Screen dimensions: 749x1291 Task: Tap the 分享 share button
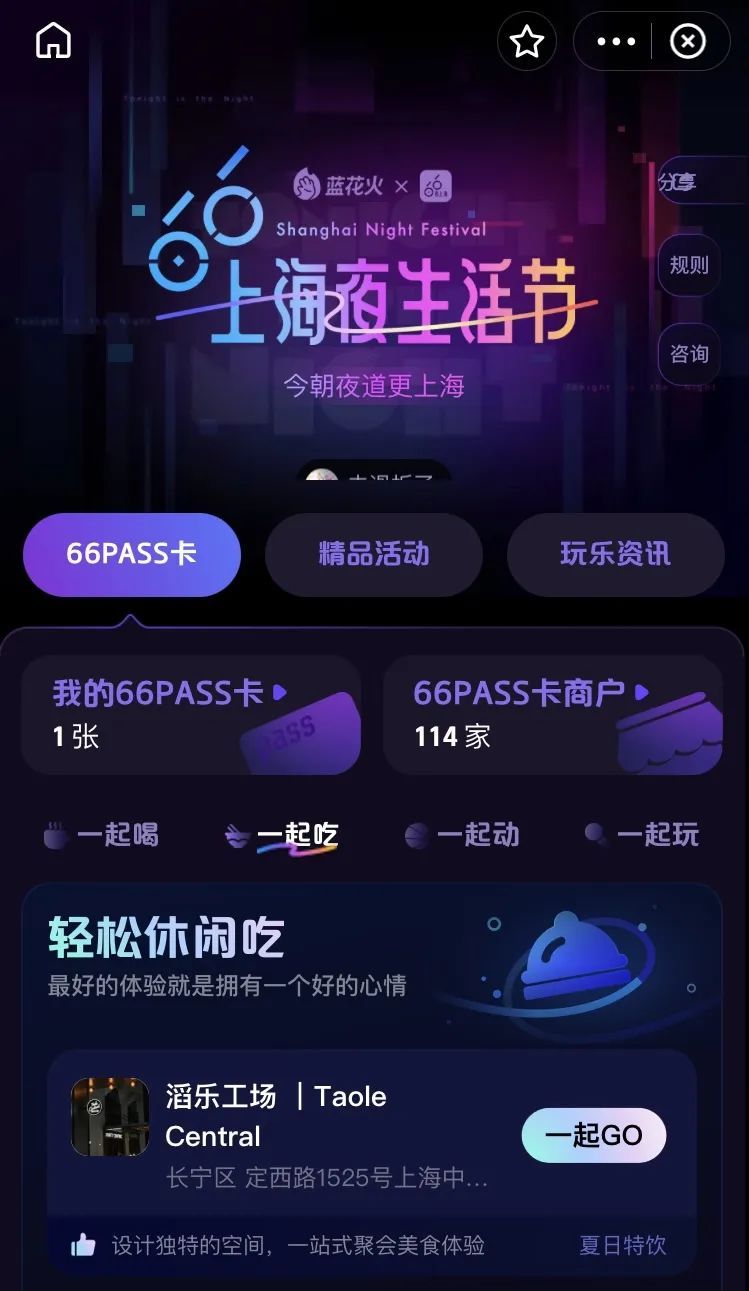(x=688, y=182)
